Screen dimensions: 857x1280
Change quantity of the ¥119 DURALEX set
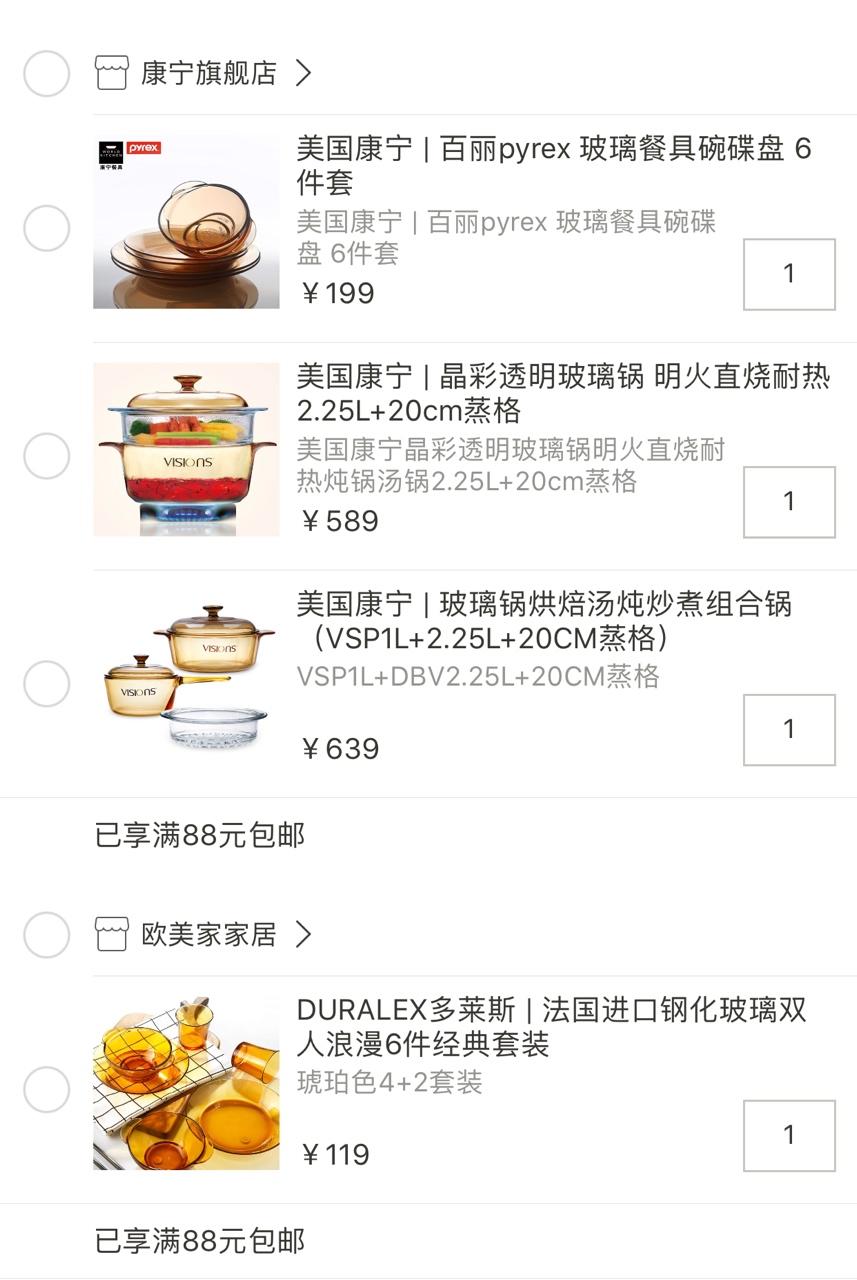pyautogui.click(x=788, y=1136)
